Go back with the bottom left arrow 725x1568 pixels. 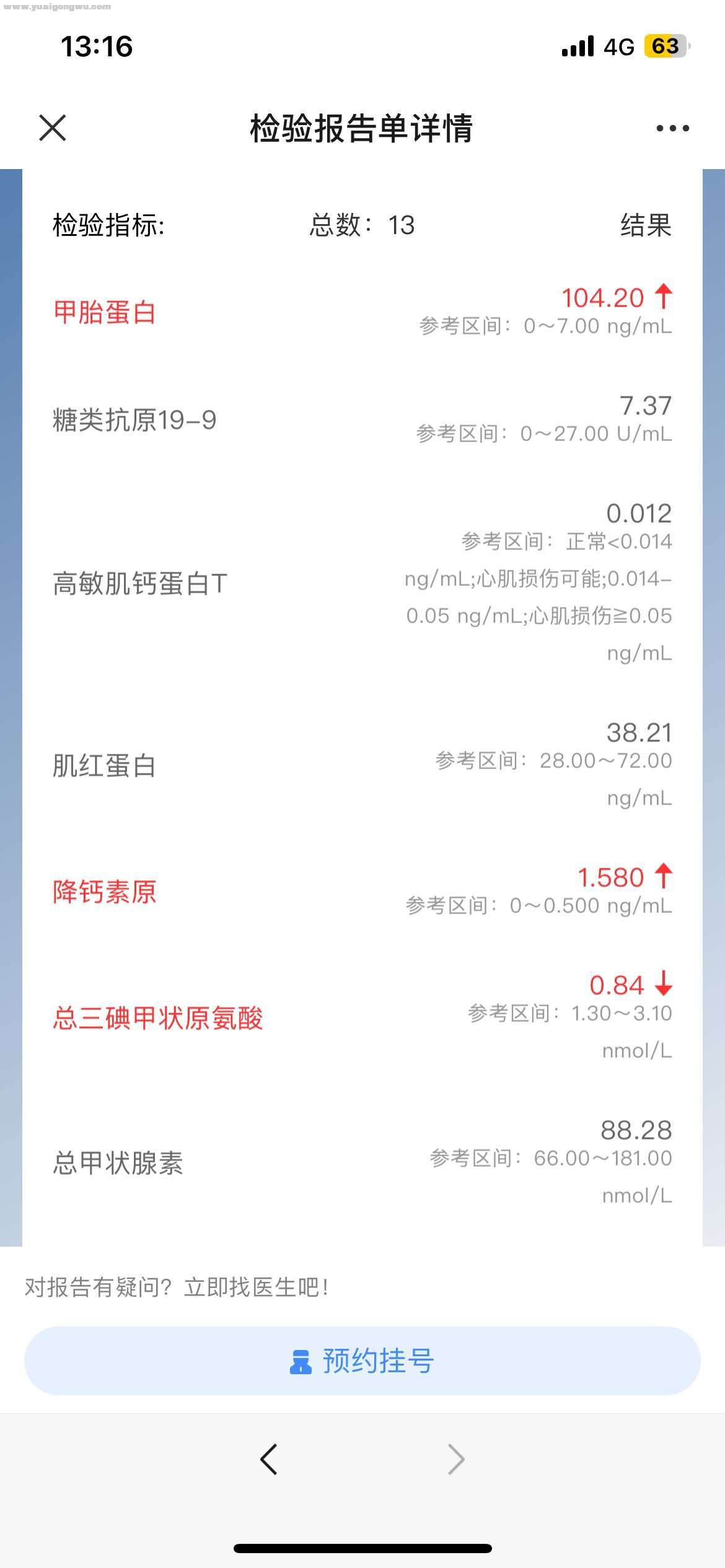[x=269, y=1460]
